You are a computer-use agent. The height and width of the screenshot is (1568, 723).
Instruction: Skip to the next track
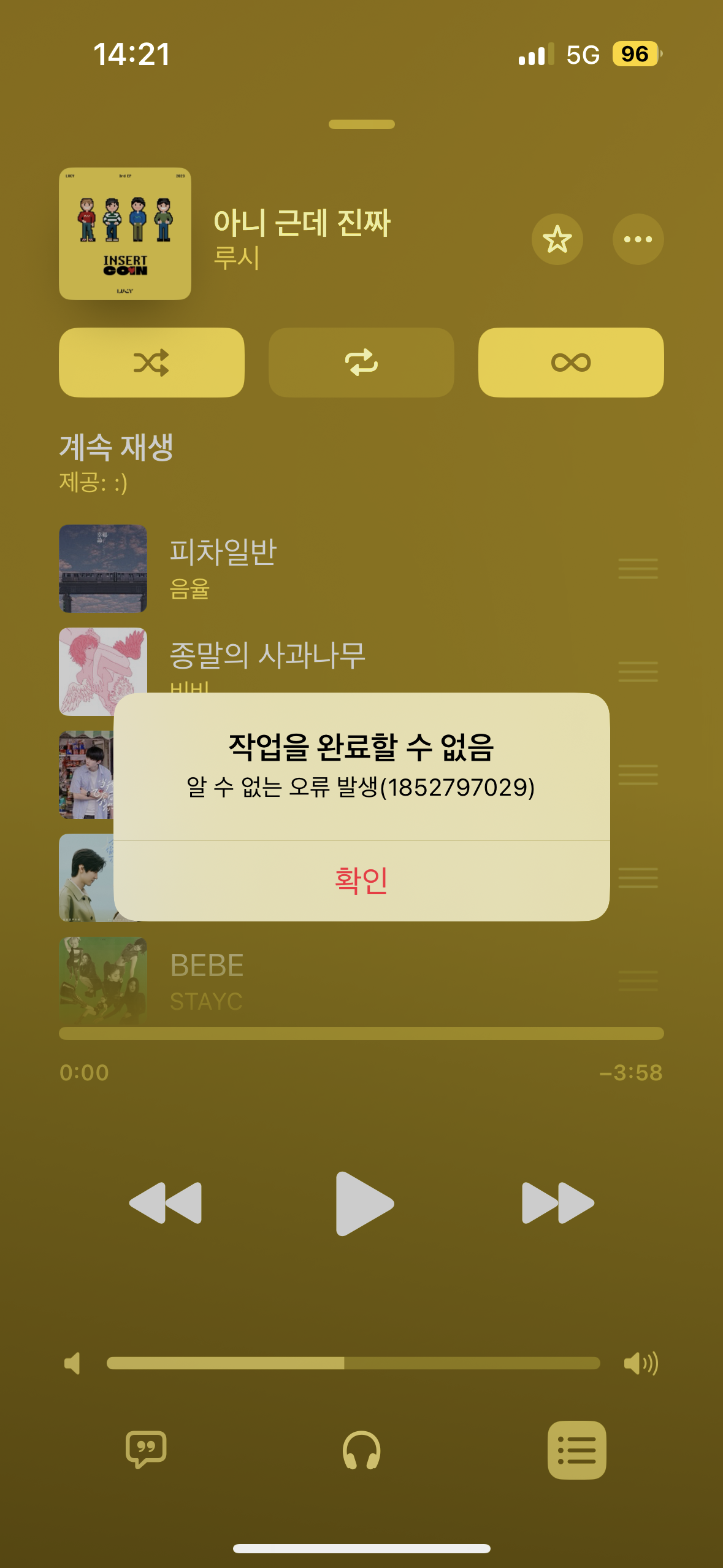557,1203
